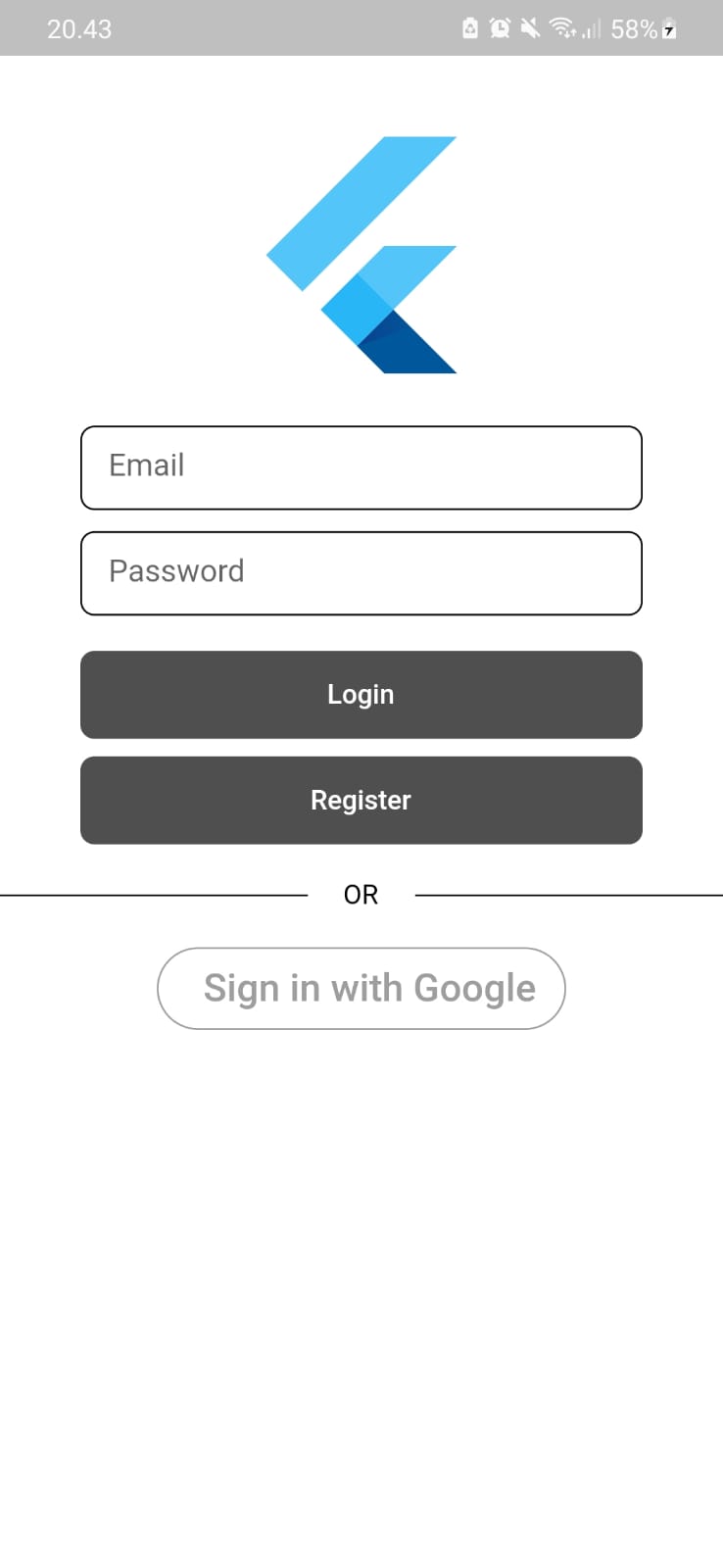Tap the muted sound icon in status bar

pyautogui.click(x=529, y=27)
